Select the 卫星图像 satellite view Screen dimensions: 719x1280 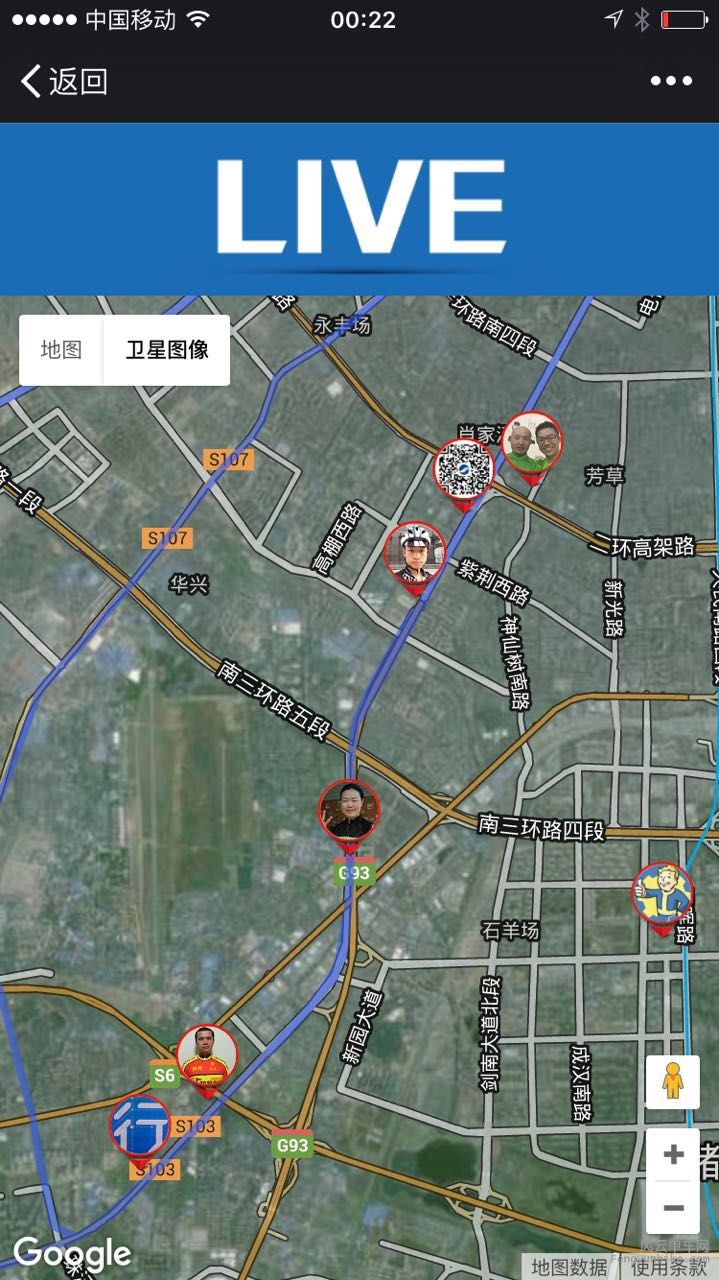[167, 350]
